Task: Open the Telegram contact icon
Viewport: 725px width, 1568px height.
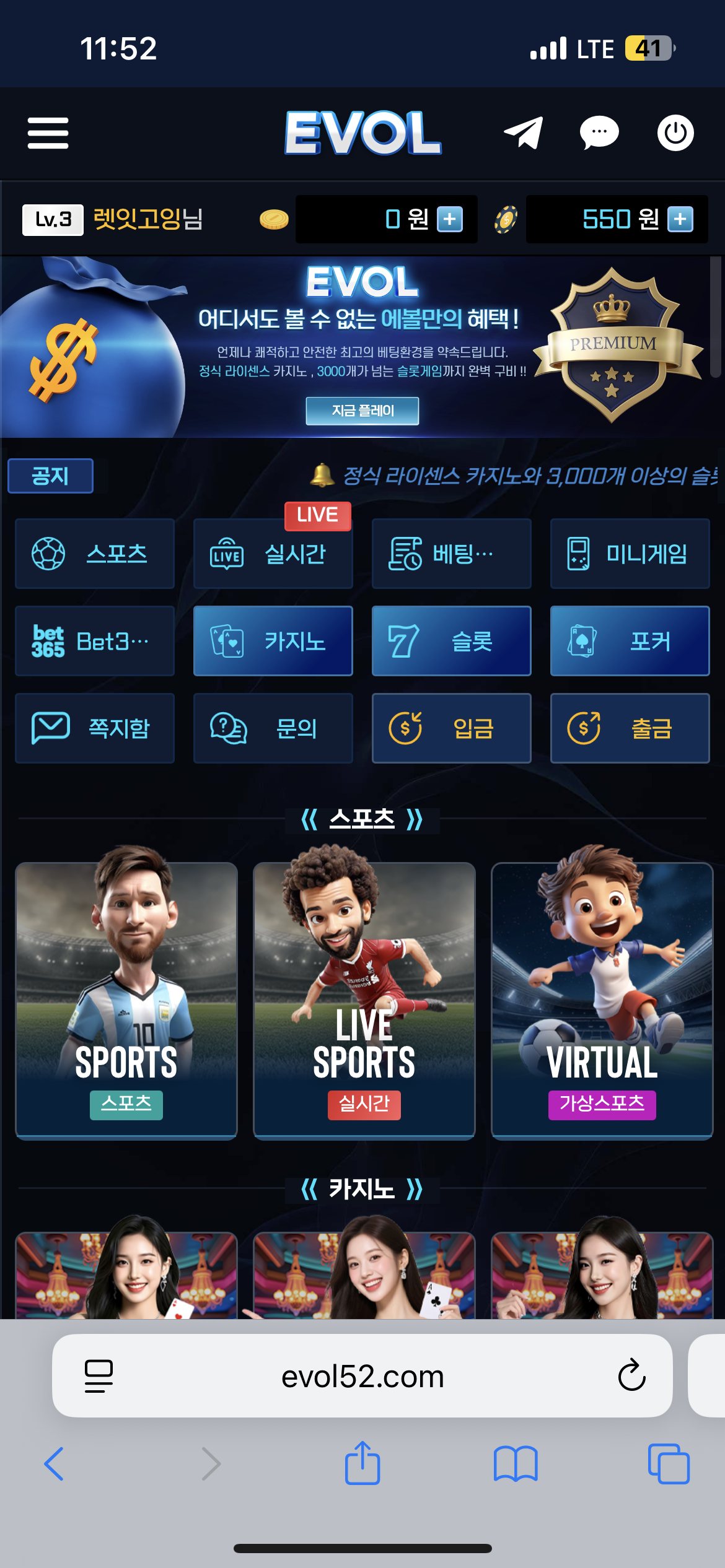Action: 522,133
